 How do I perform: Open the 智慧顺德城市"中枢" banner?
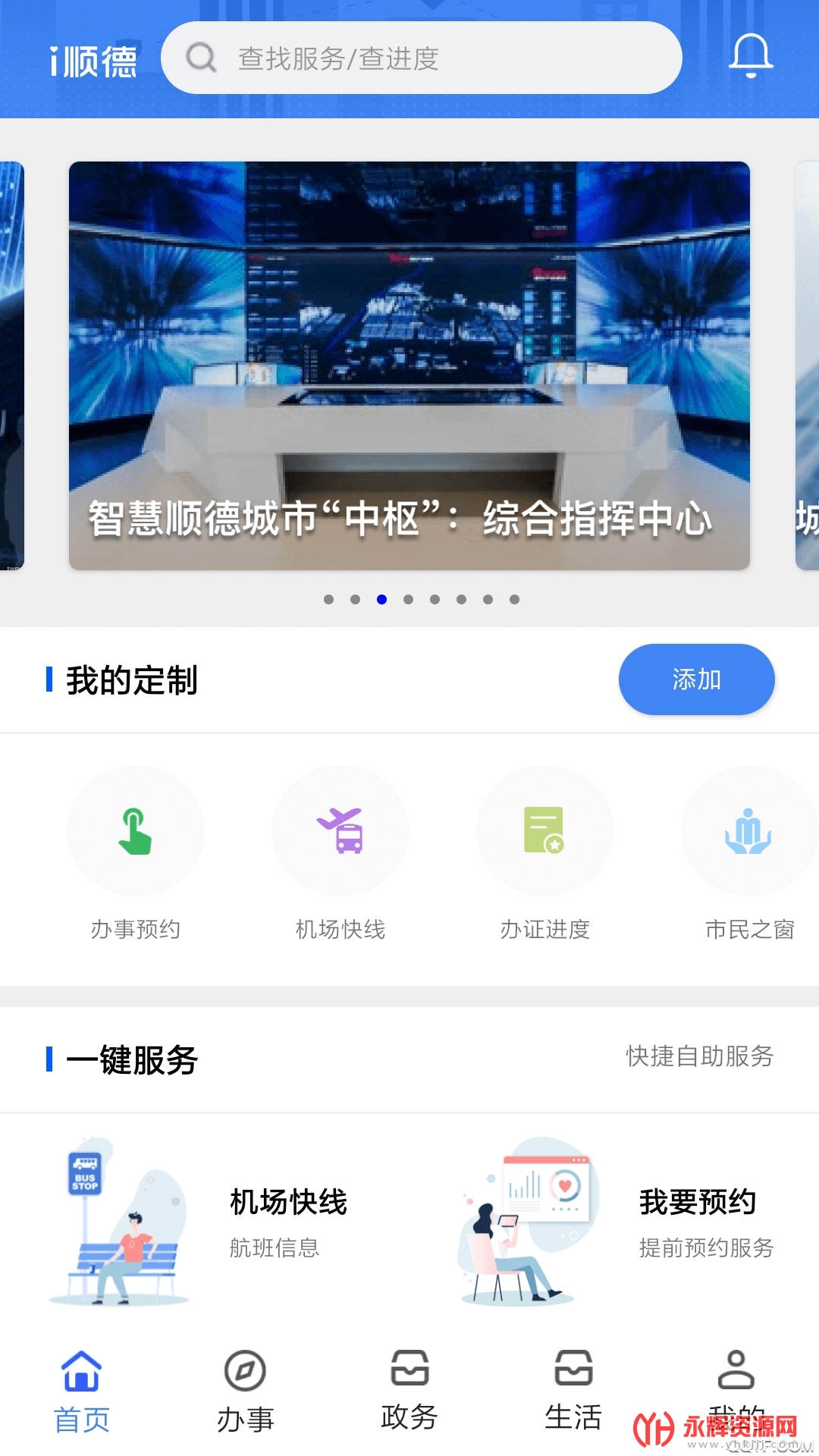coord(409,366)
